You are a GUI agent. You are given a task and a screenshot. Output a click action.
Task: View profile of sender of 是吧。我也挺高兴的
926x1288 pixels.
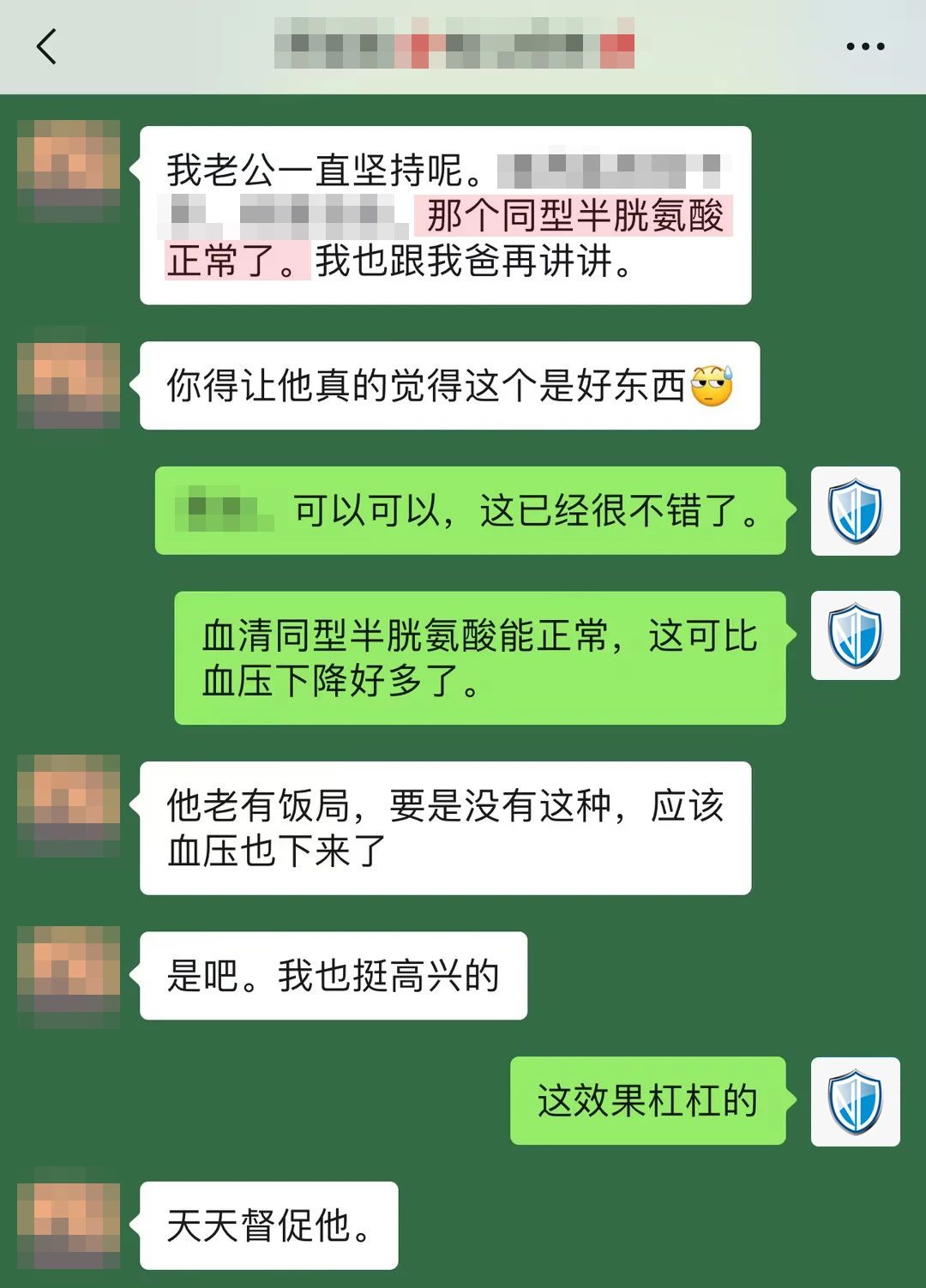[69, 976]
